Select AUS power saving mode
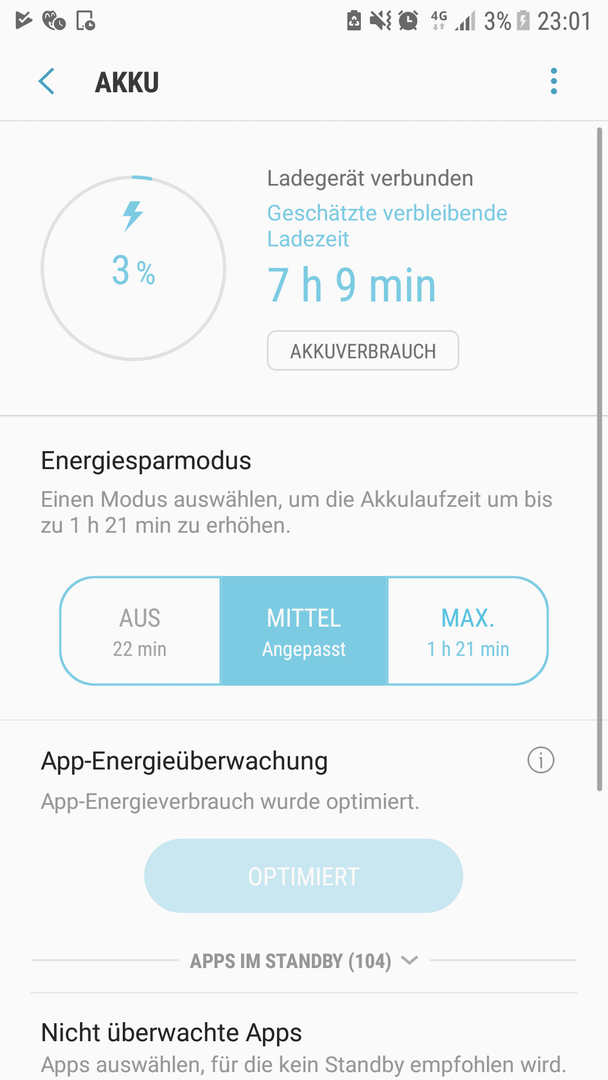Viewport: 608px width, 1080px height. pyautogui.click(x=140, y=630)
